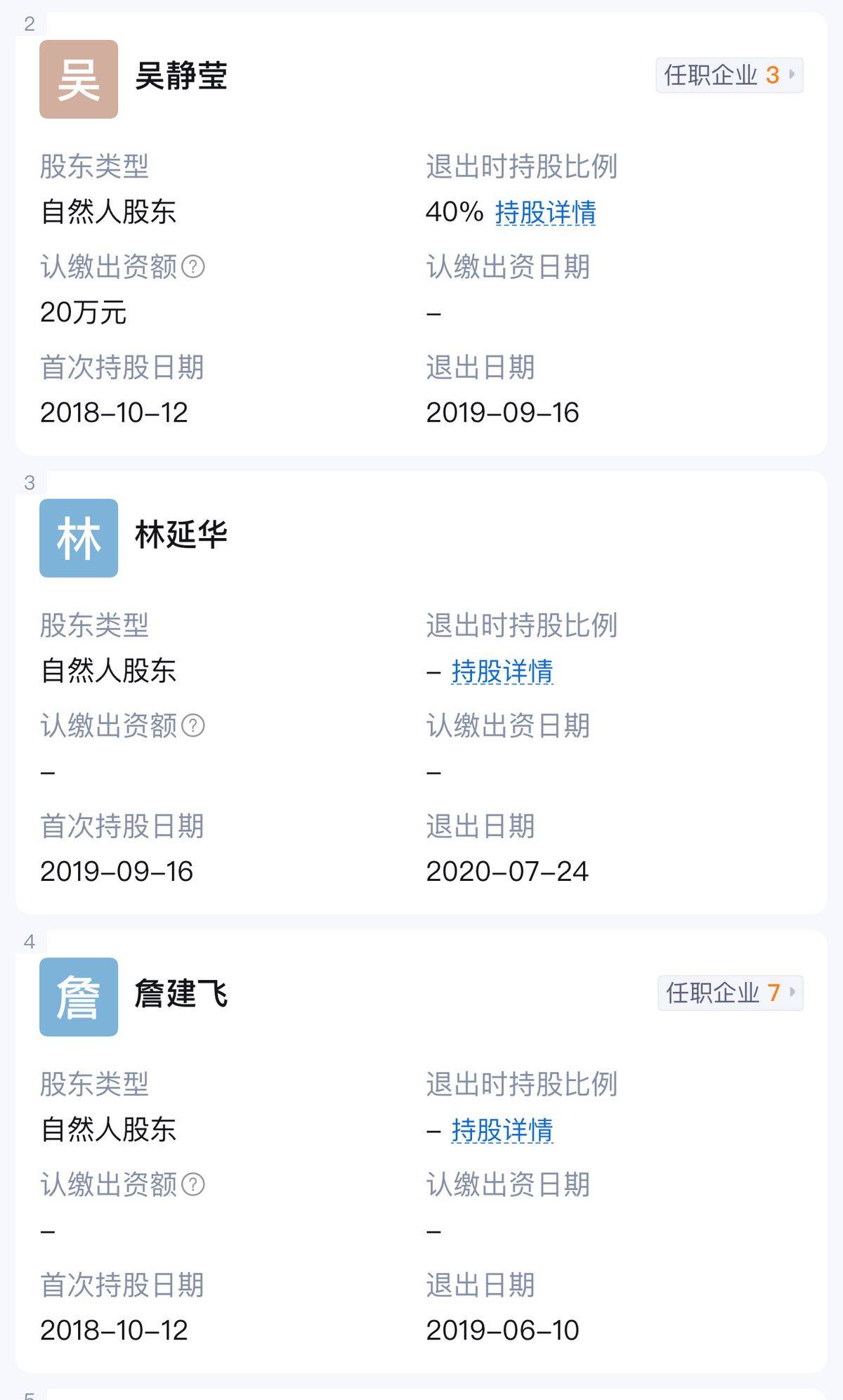Expand chevron on 詹建飞's 任职企业 button
This screenshot has width=843, height=1400.
(792, 993)
